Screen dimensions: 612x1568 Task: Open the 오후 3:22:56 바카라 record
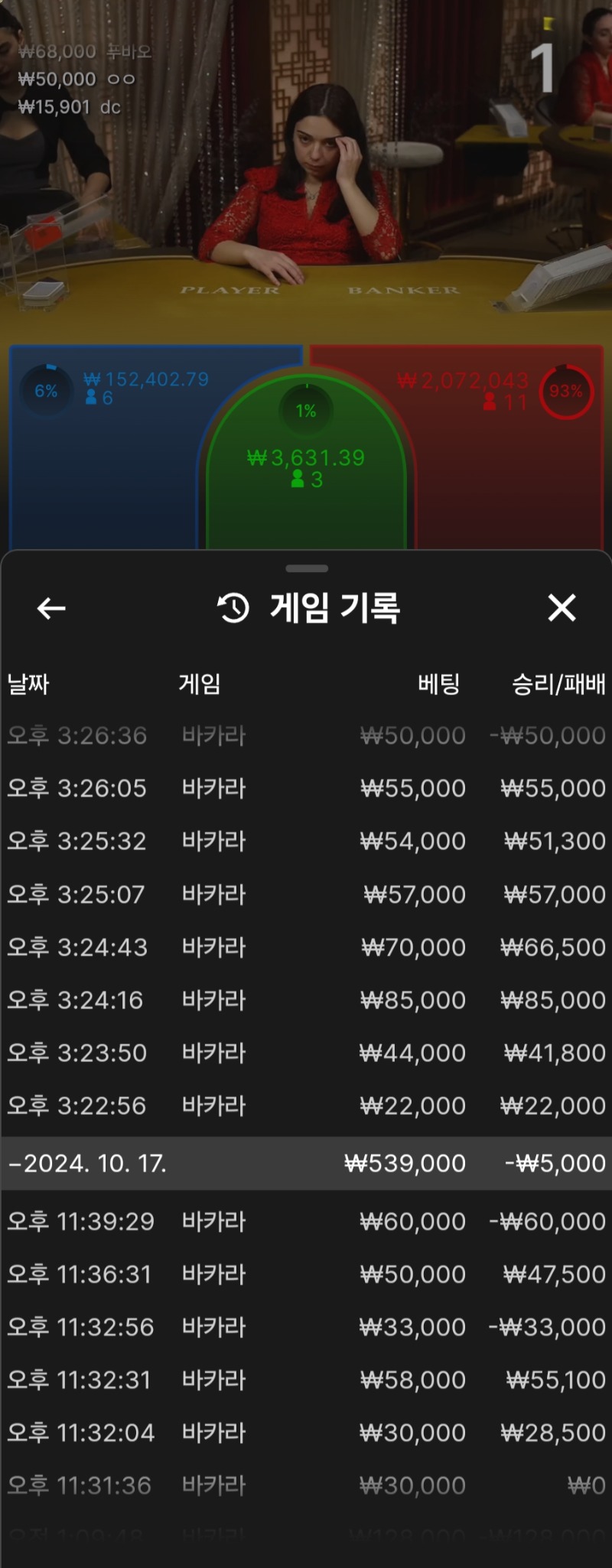(x=306, y=1105)
